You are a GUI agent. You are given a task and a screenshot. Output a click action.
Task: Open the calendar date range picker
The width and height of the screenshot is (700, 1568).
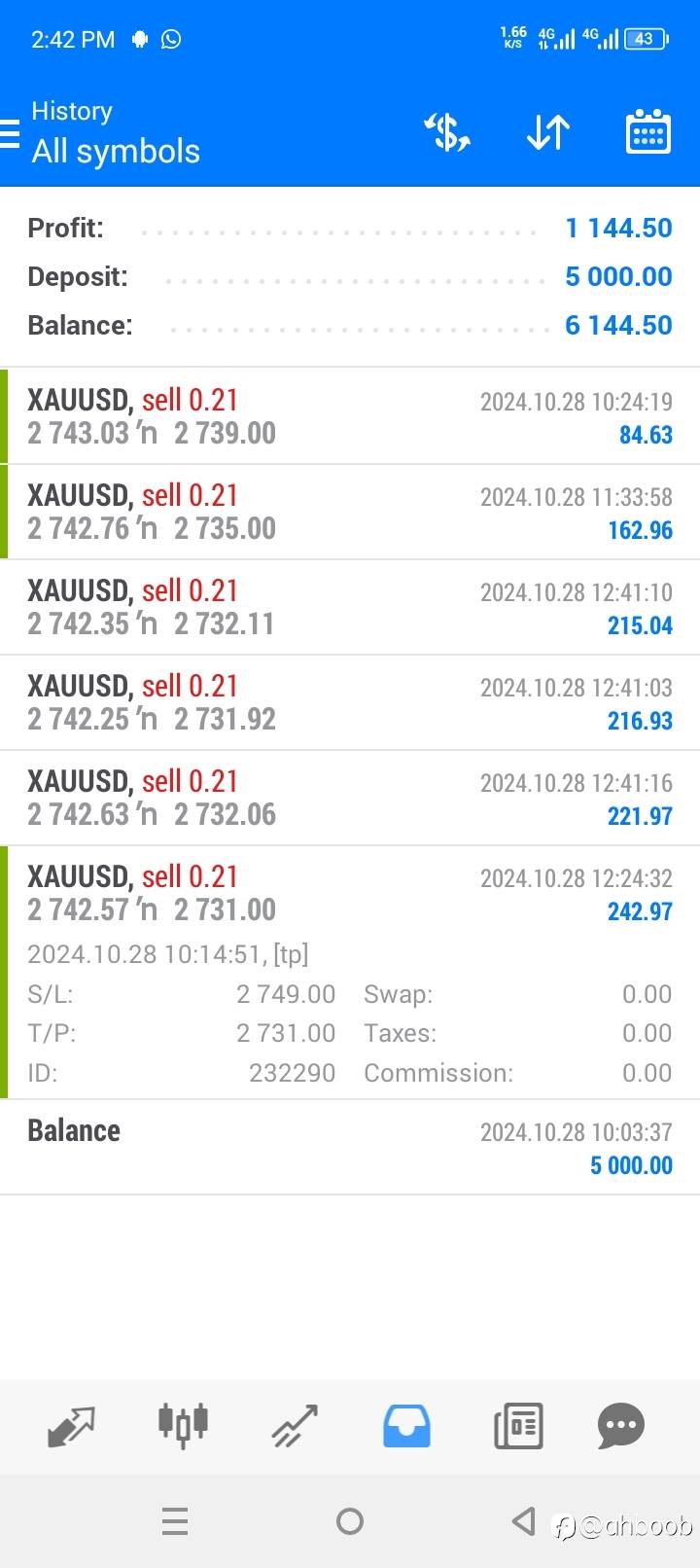(647, 132)
